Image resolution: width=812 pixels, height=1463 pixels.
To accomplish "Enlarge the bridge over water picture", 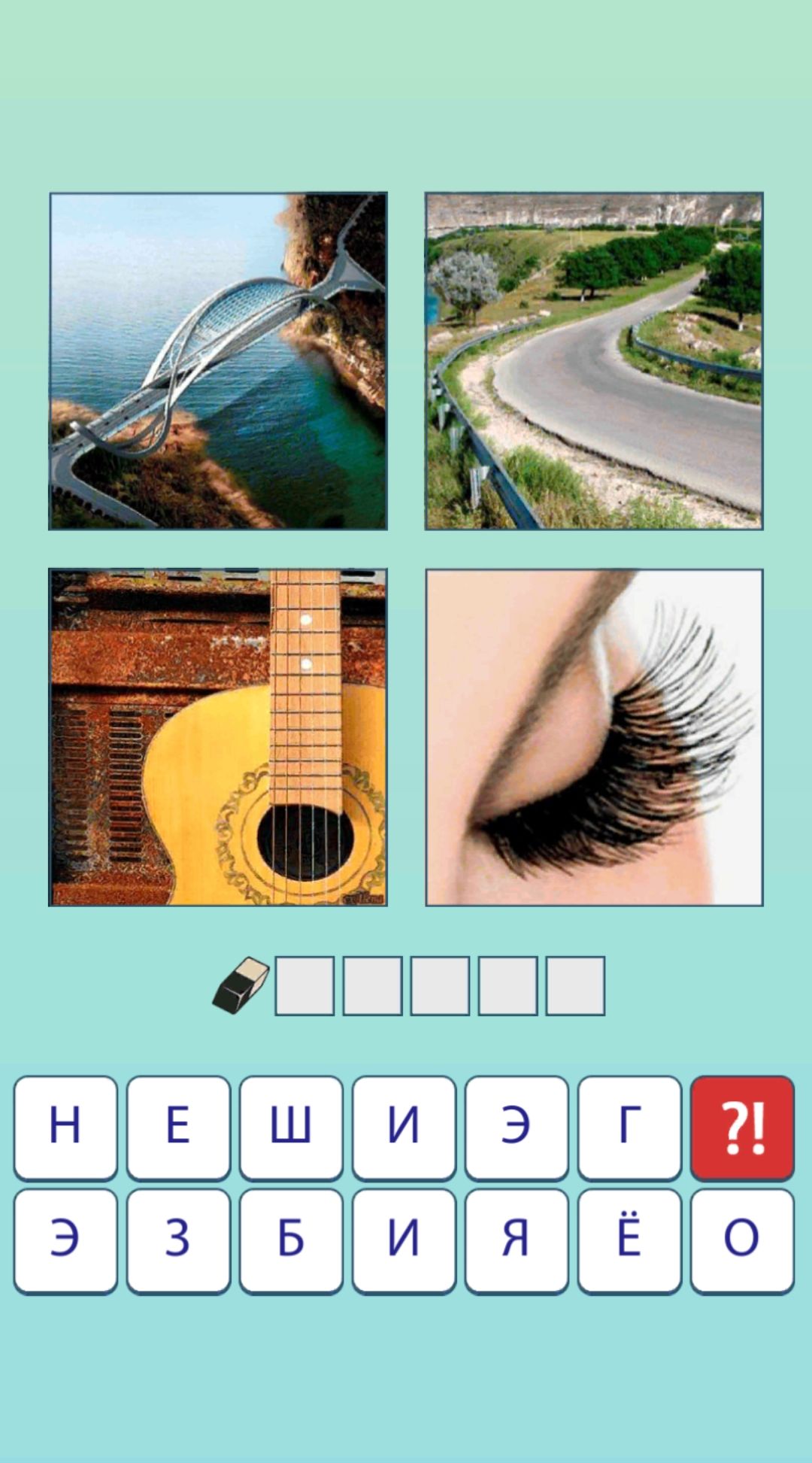I will point(218,361).
